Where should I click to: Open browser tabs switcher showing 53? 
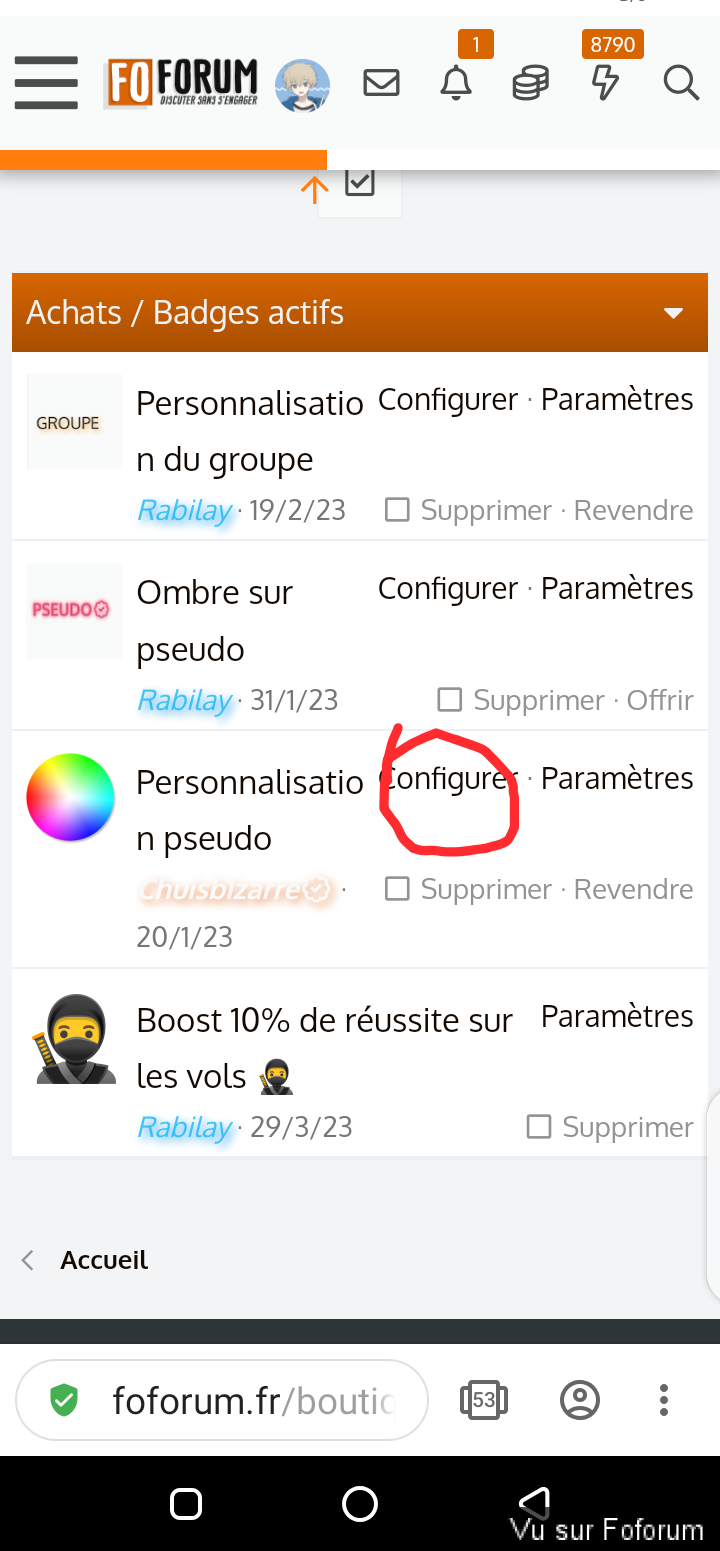(484, 1399)
